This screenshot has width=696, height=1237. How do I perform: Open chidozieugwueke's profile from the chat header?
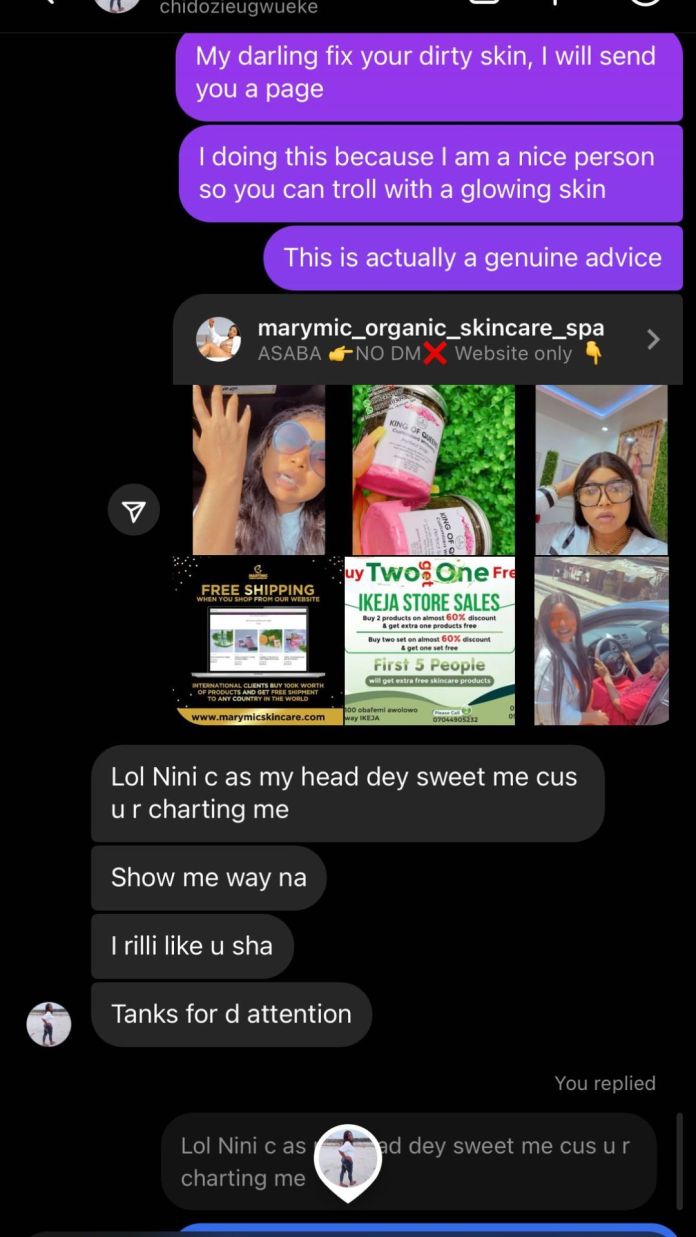point(239,8)
